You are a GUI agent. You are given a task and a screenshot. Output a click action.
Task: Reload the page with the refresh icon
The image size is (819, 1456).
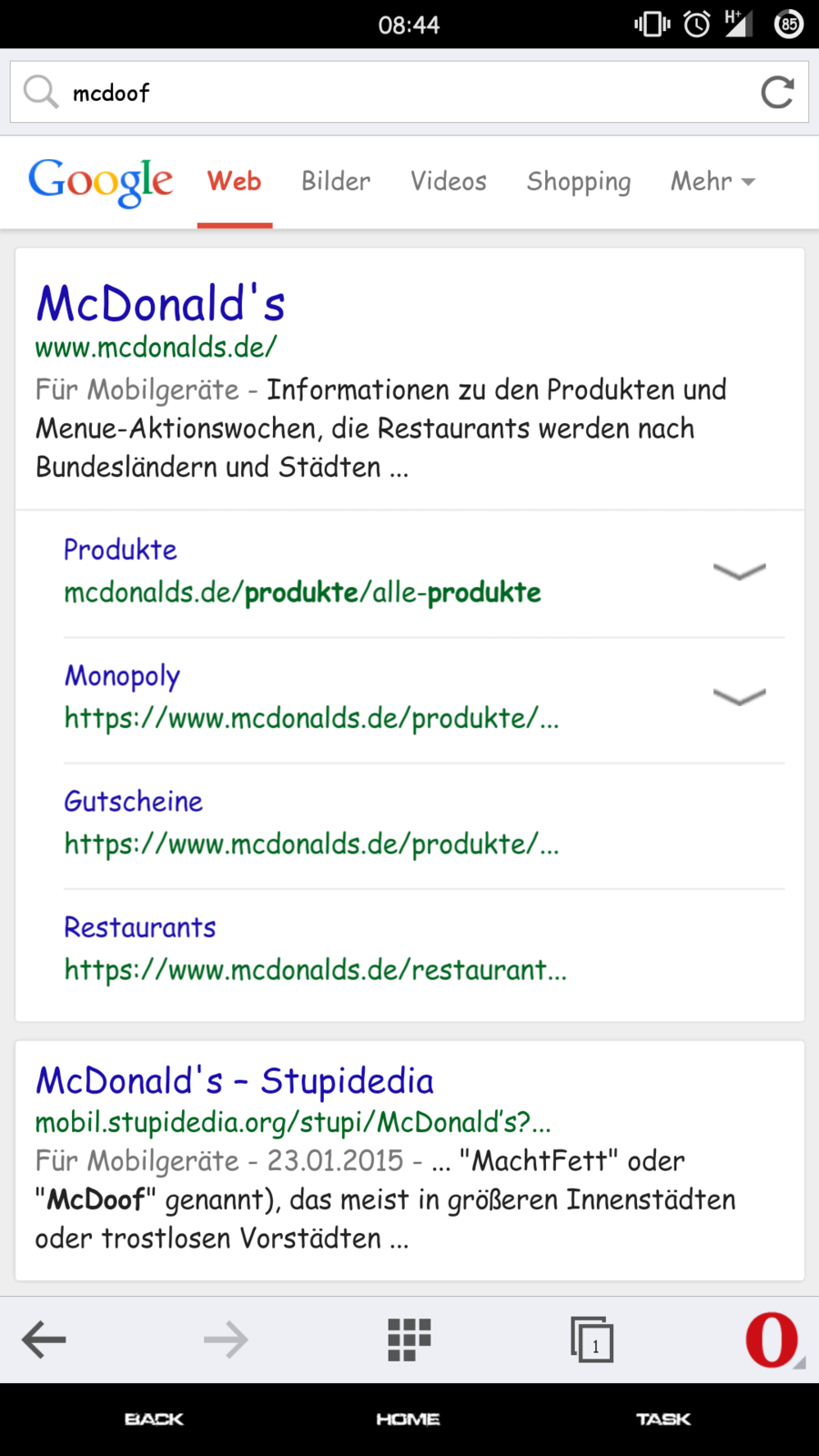point(777,92)
